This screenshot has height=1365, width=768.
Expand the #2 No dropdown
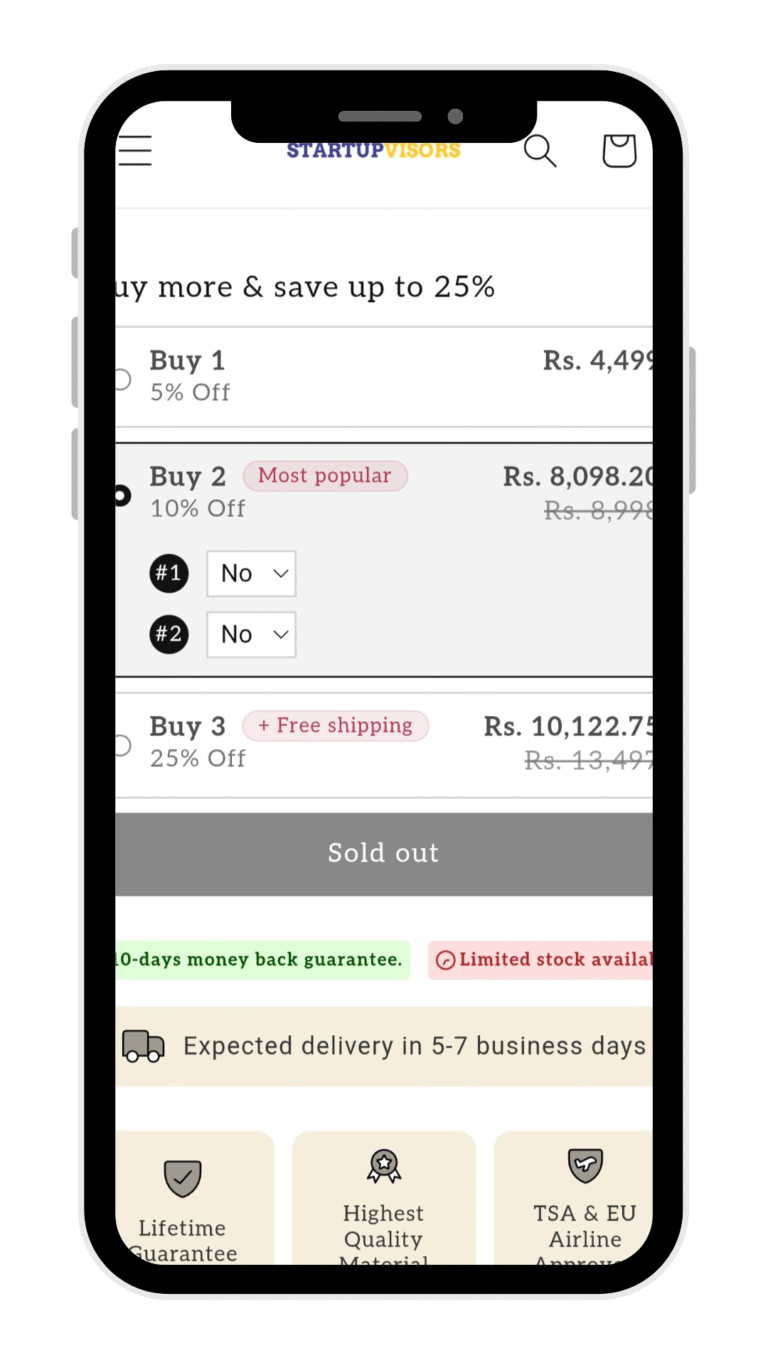click(x=251, y=635)
